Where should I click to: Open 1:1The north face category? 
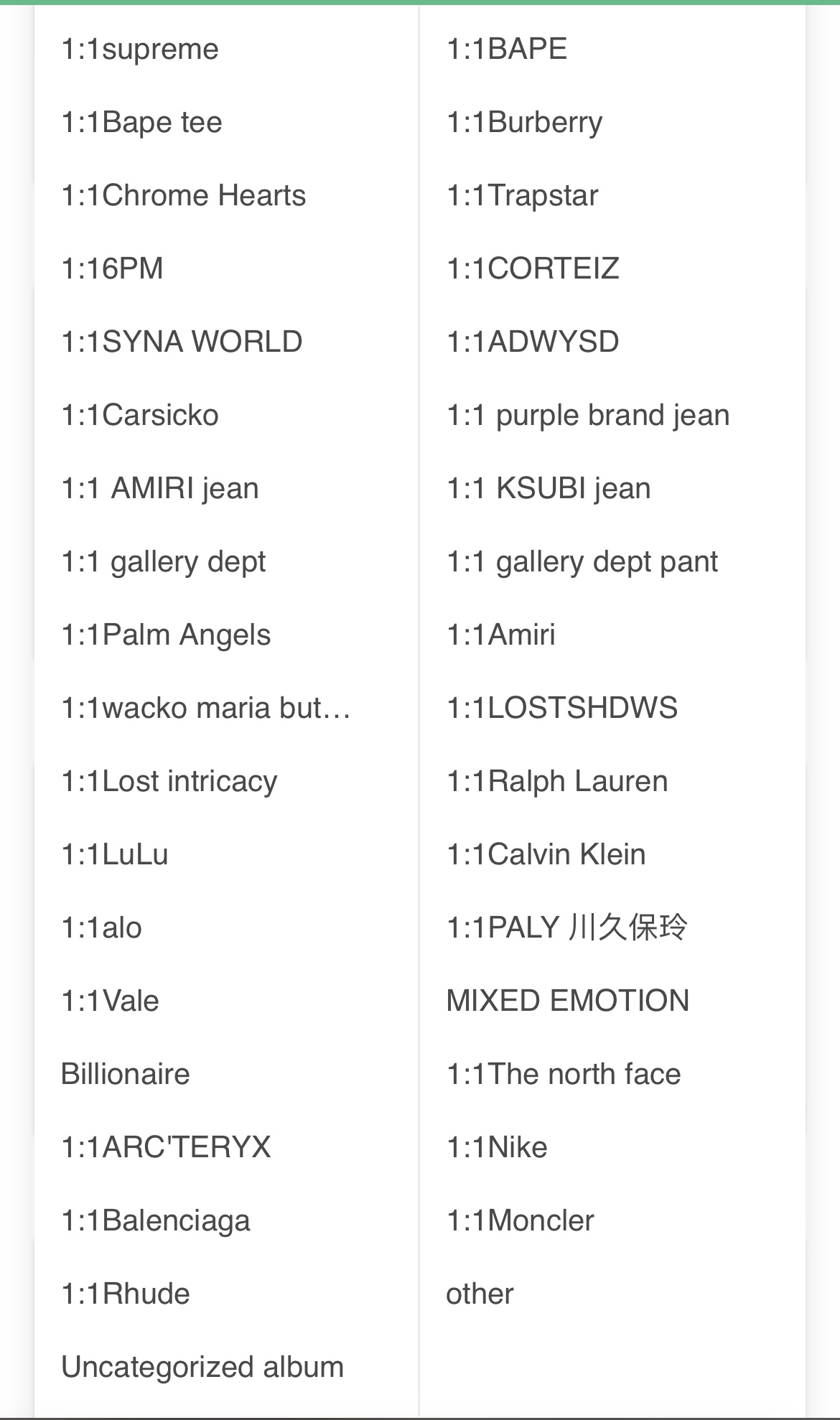[564, 1075]
